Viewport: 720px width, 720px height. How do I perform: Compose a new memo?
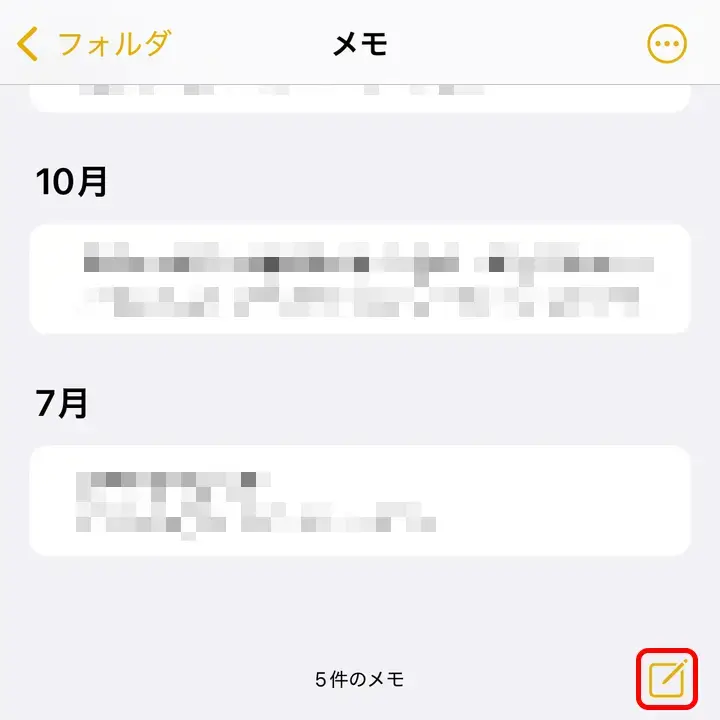point(667,680)
